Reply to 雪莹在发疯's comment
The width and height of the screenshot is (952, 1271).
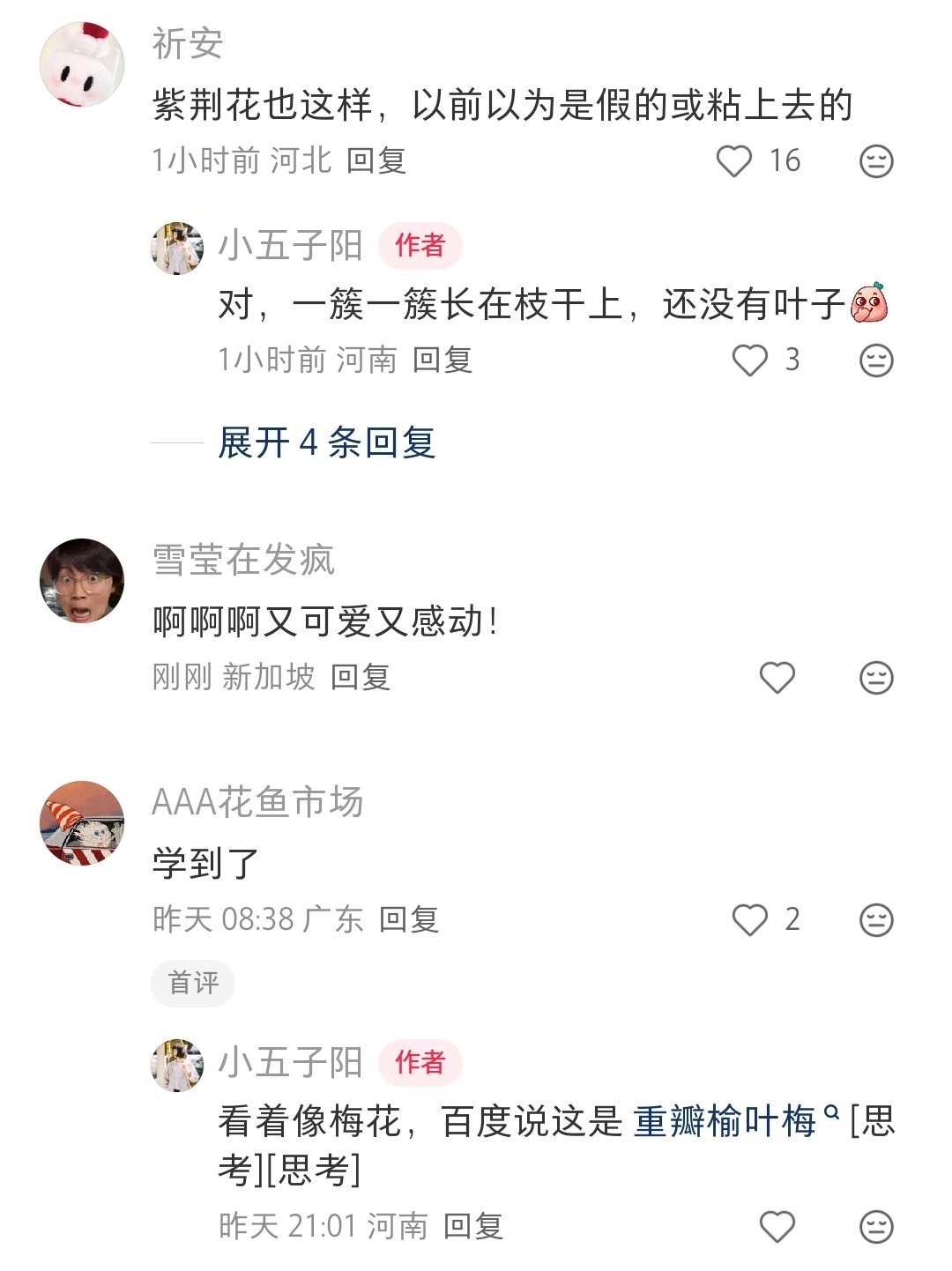(x=361, y=678)
